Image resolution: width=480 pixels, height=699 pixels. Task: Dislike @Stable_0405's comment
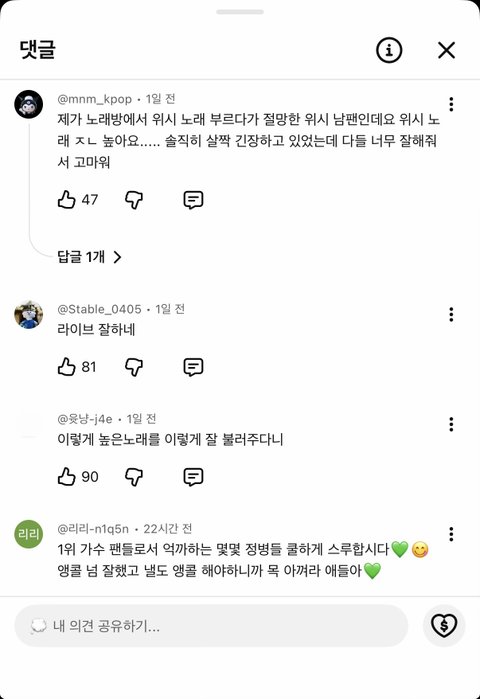[x=134, y=367]
